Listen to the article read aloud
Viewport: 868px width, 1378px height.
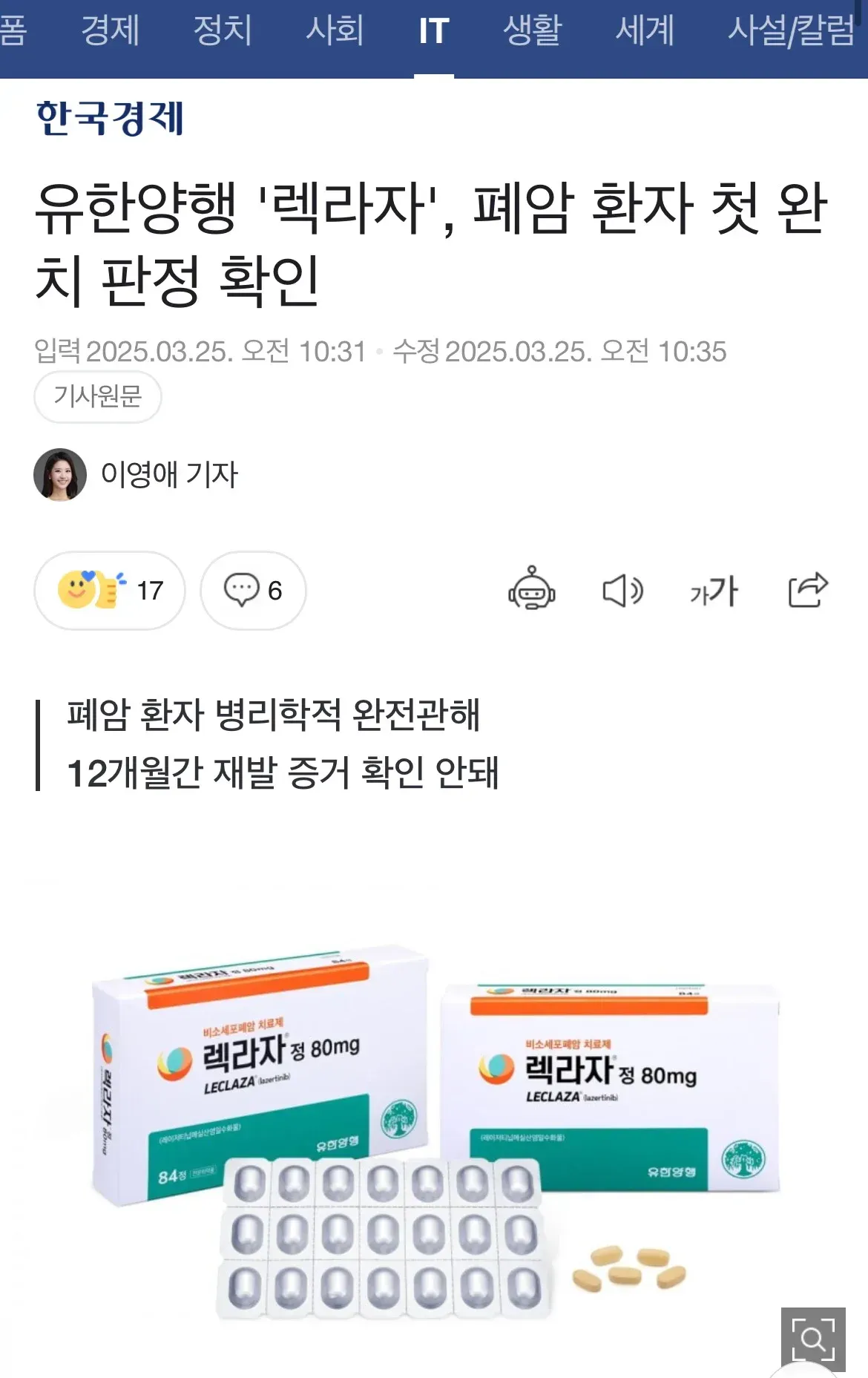pyautogui.click(x=622, y=591)
